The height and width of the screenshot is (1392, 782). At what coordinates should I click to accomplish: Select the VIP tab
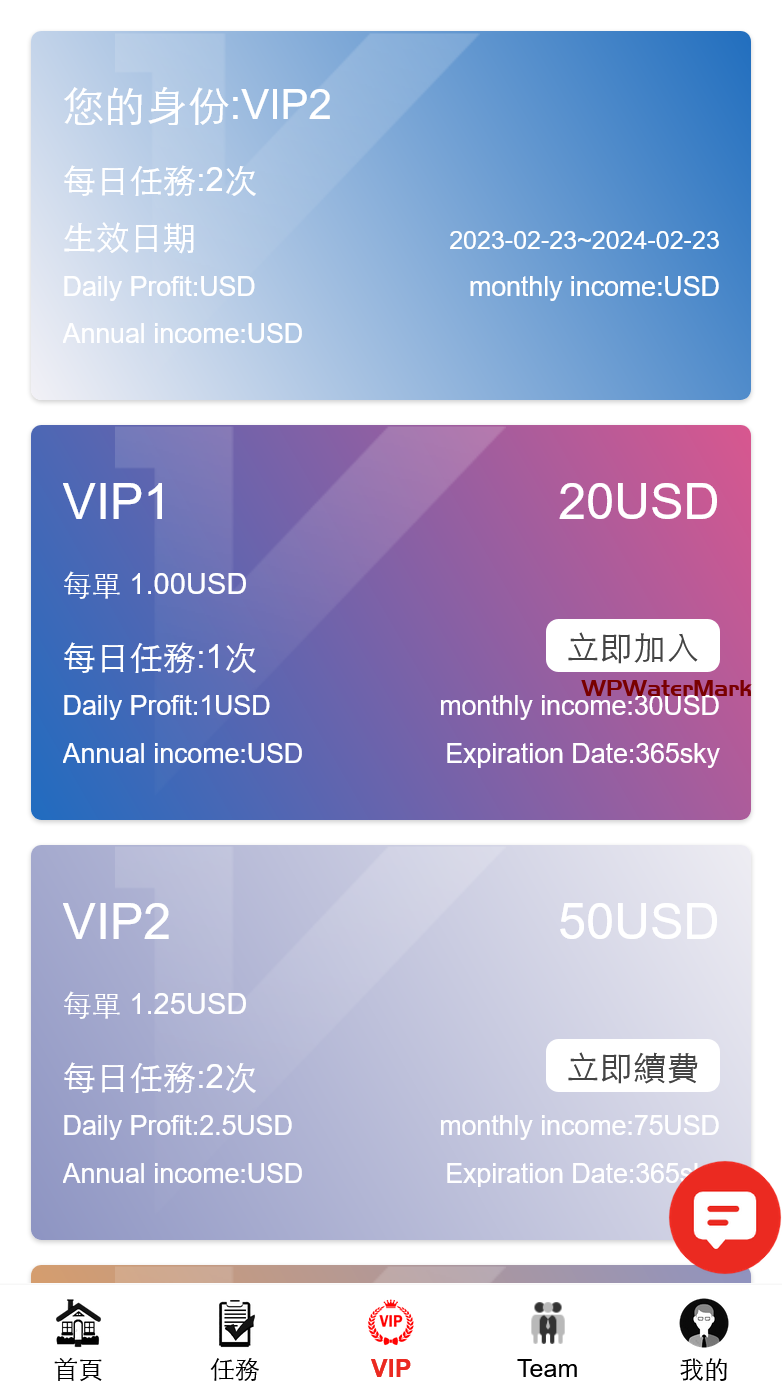(x=391, y=1338)
